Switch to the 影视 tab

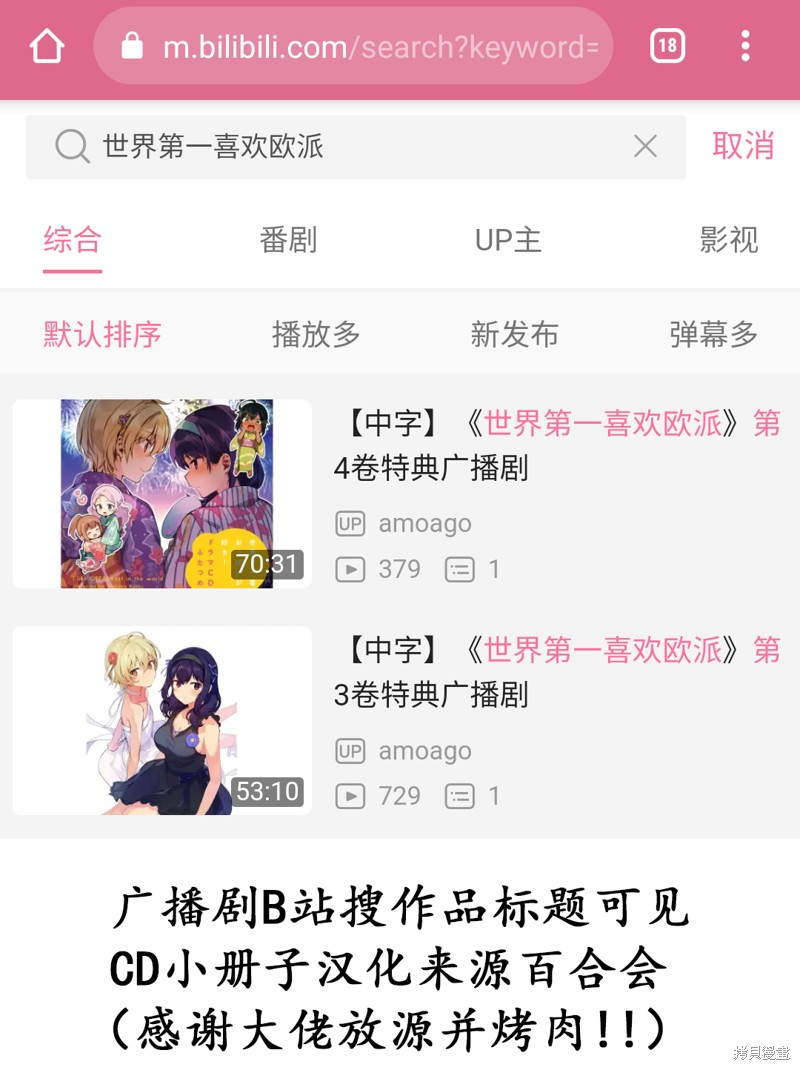click(729, 240)
